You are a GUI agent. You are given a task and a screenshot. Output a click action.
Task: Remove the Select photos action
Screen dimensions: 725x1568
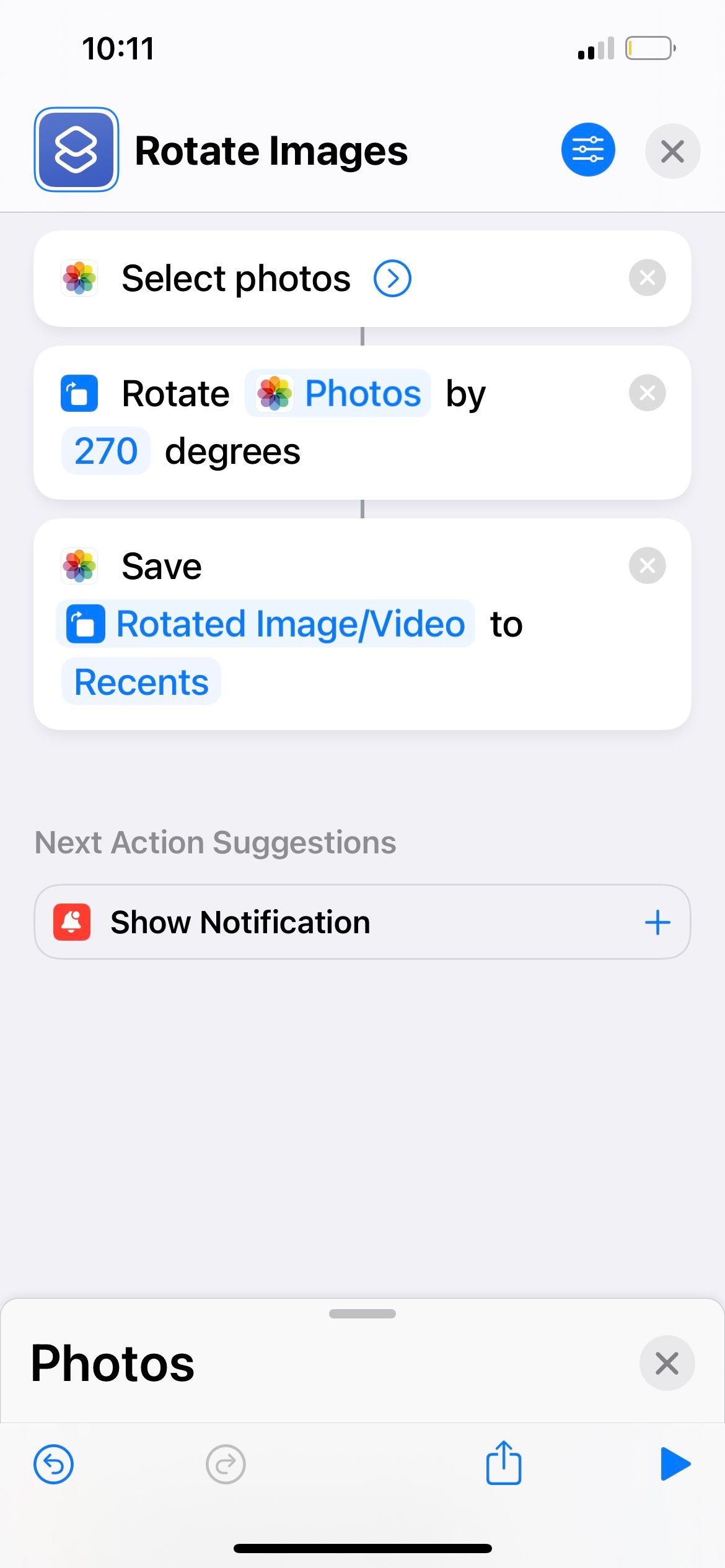[x=646, y=277]
